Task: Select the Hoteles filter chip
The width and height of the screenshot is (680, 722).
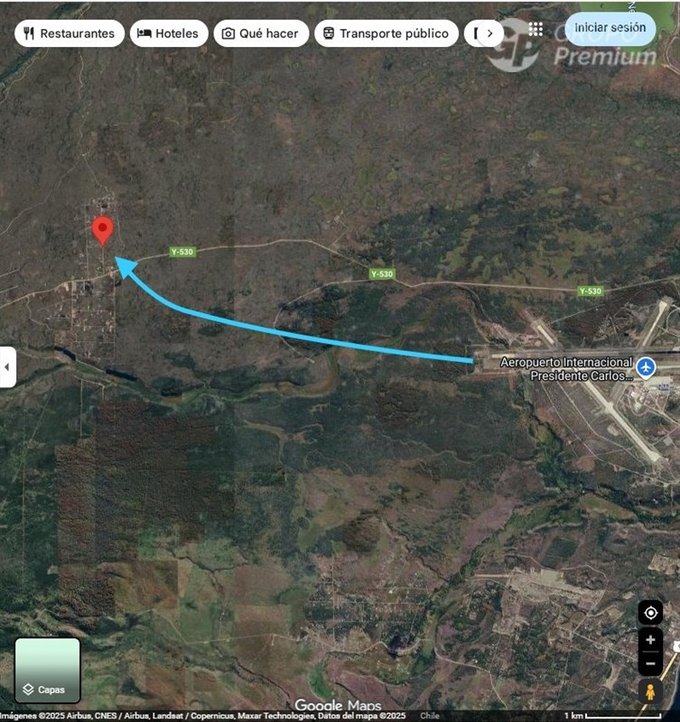Action: tap(170, 33)
